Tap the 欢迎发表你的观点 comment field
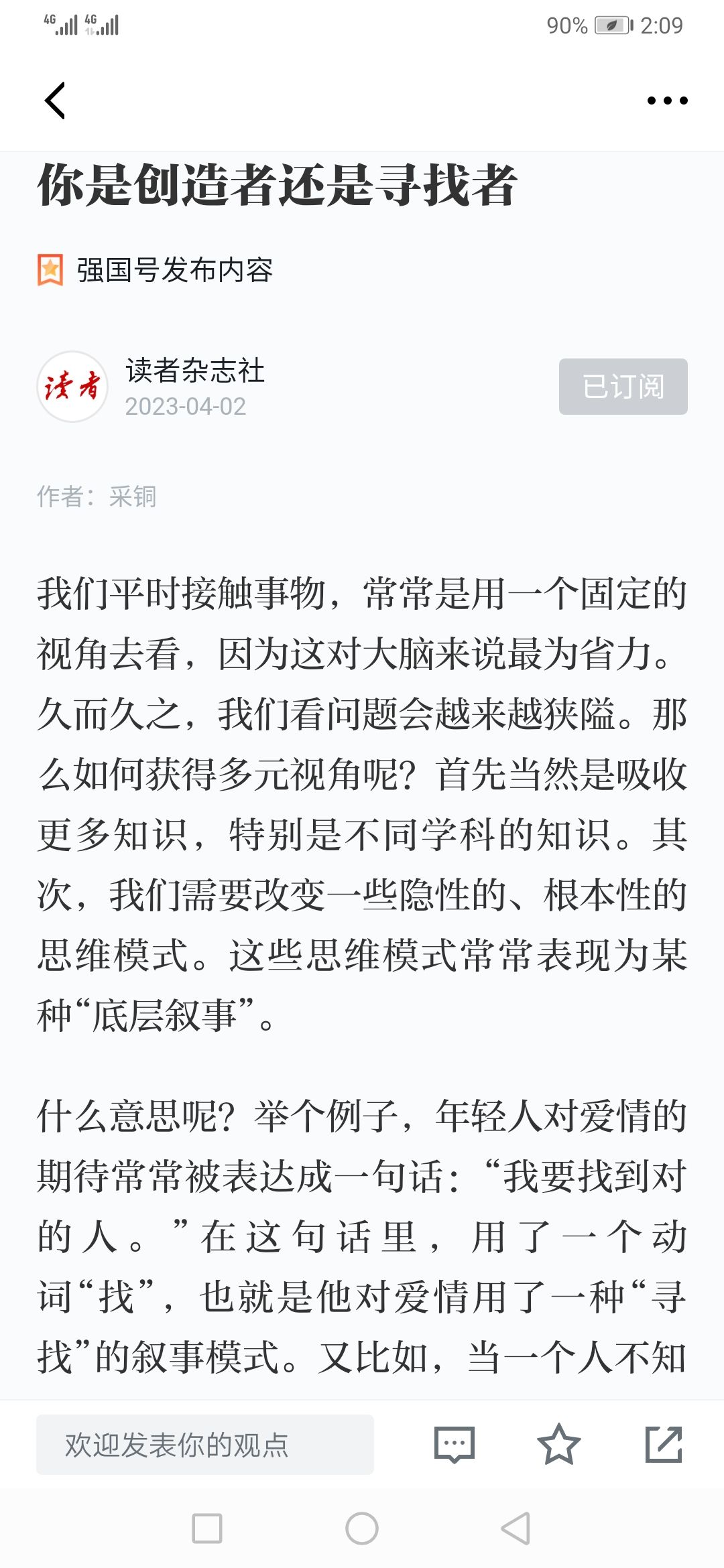Viewport: 724px width, 1568px height. pos(205,1444)
